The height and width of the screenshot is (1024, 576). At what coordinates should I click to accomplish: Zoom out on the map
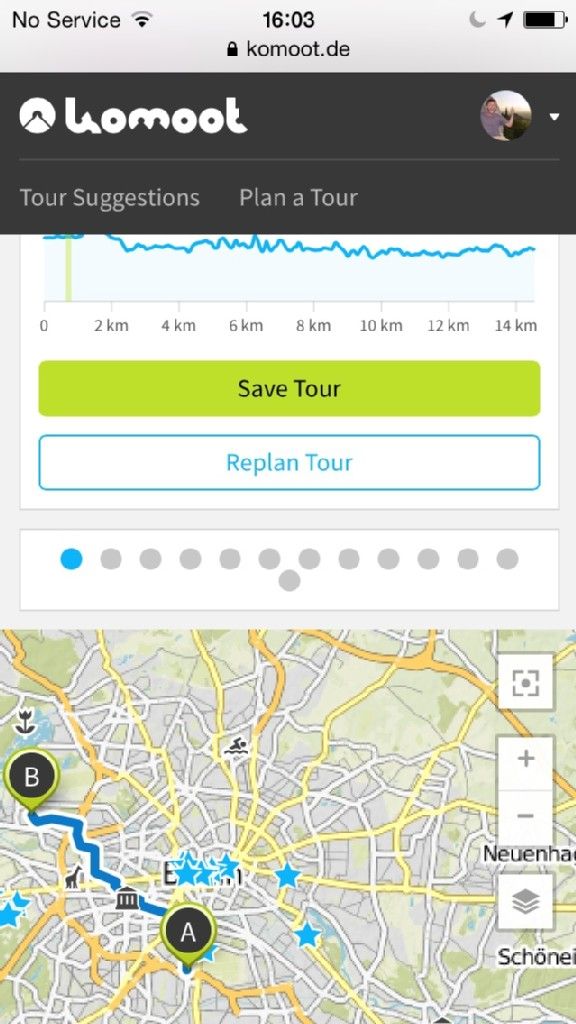[x=526, y=816]
